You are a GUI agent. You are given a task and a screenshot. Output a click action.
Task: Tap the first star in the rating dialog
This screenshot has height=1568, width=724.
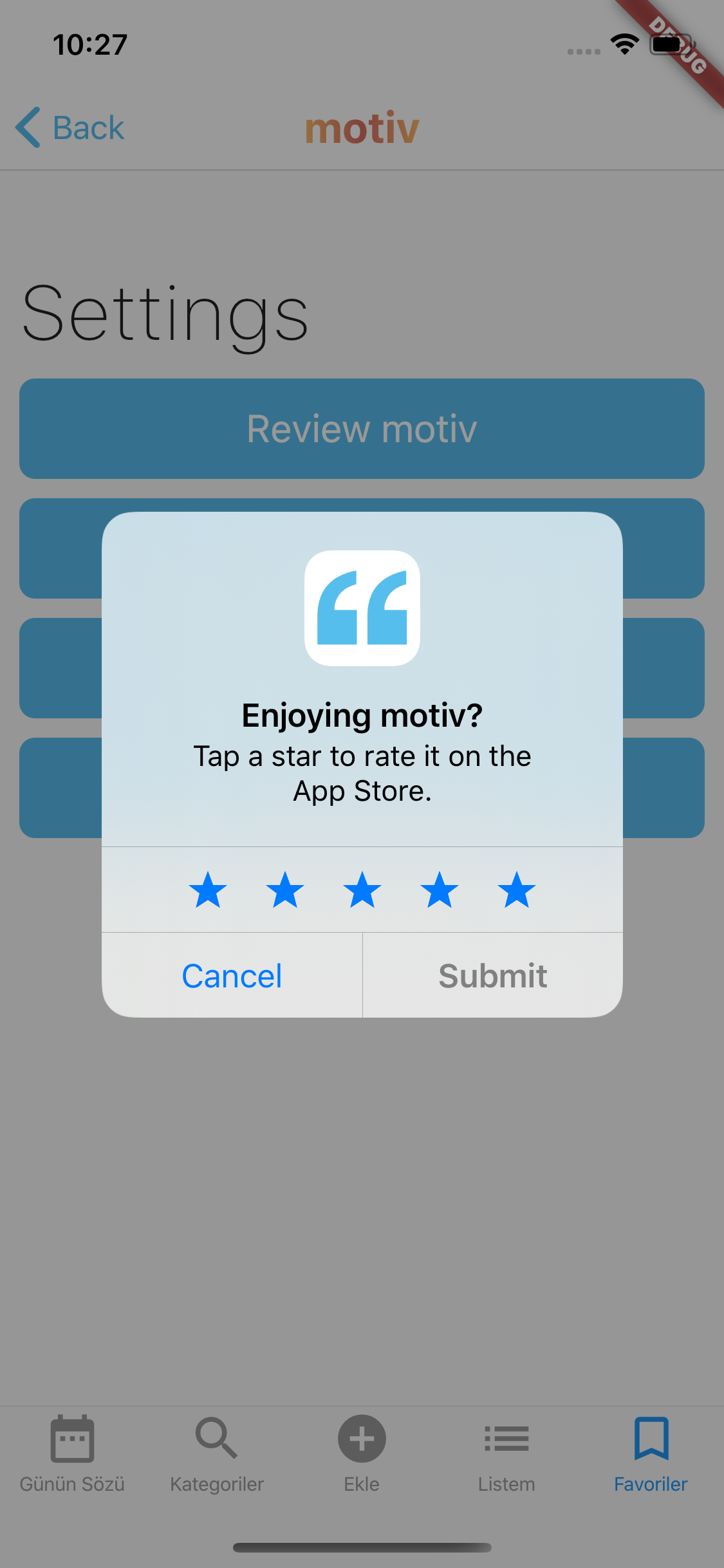[208, 890]
